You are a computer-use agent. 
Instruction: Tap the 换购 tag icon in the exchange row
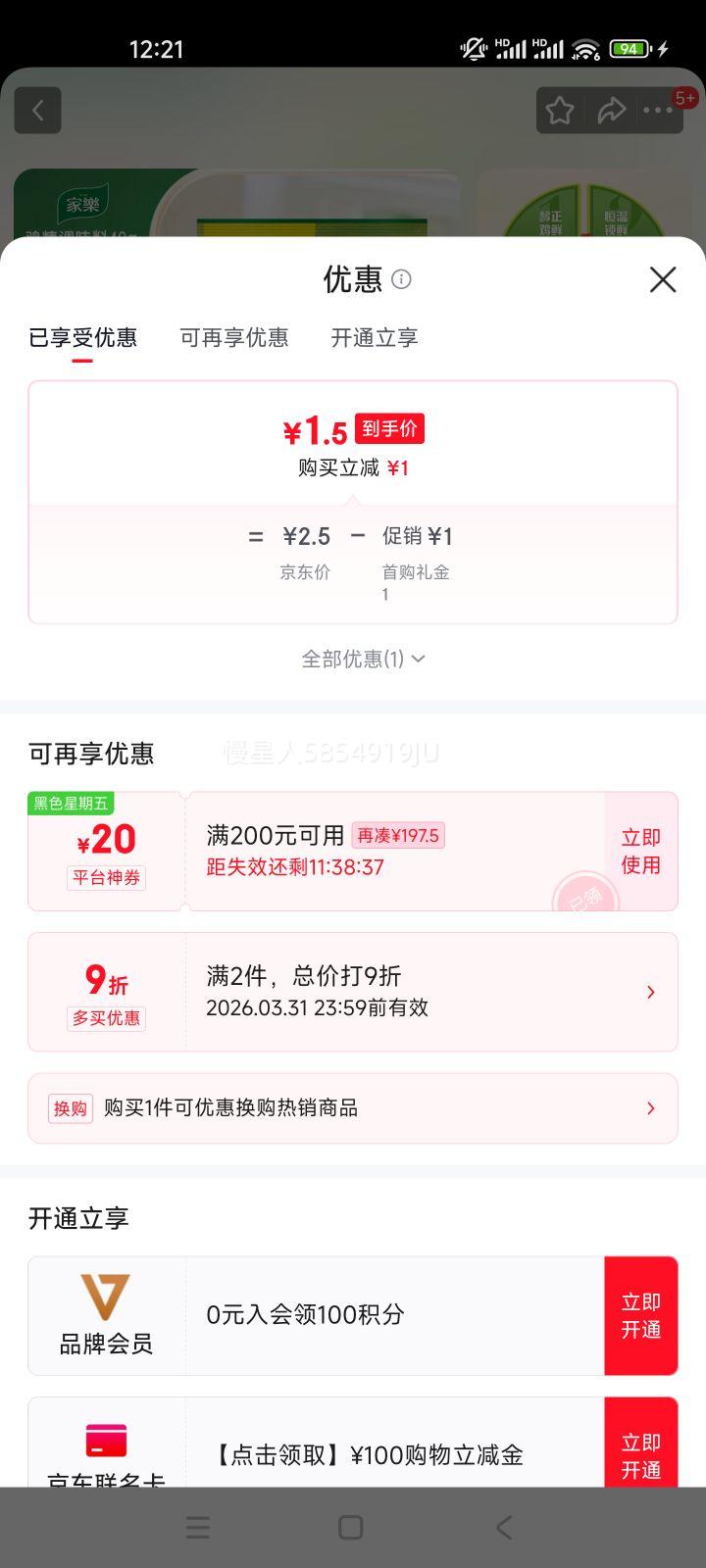pos(70,1107)
